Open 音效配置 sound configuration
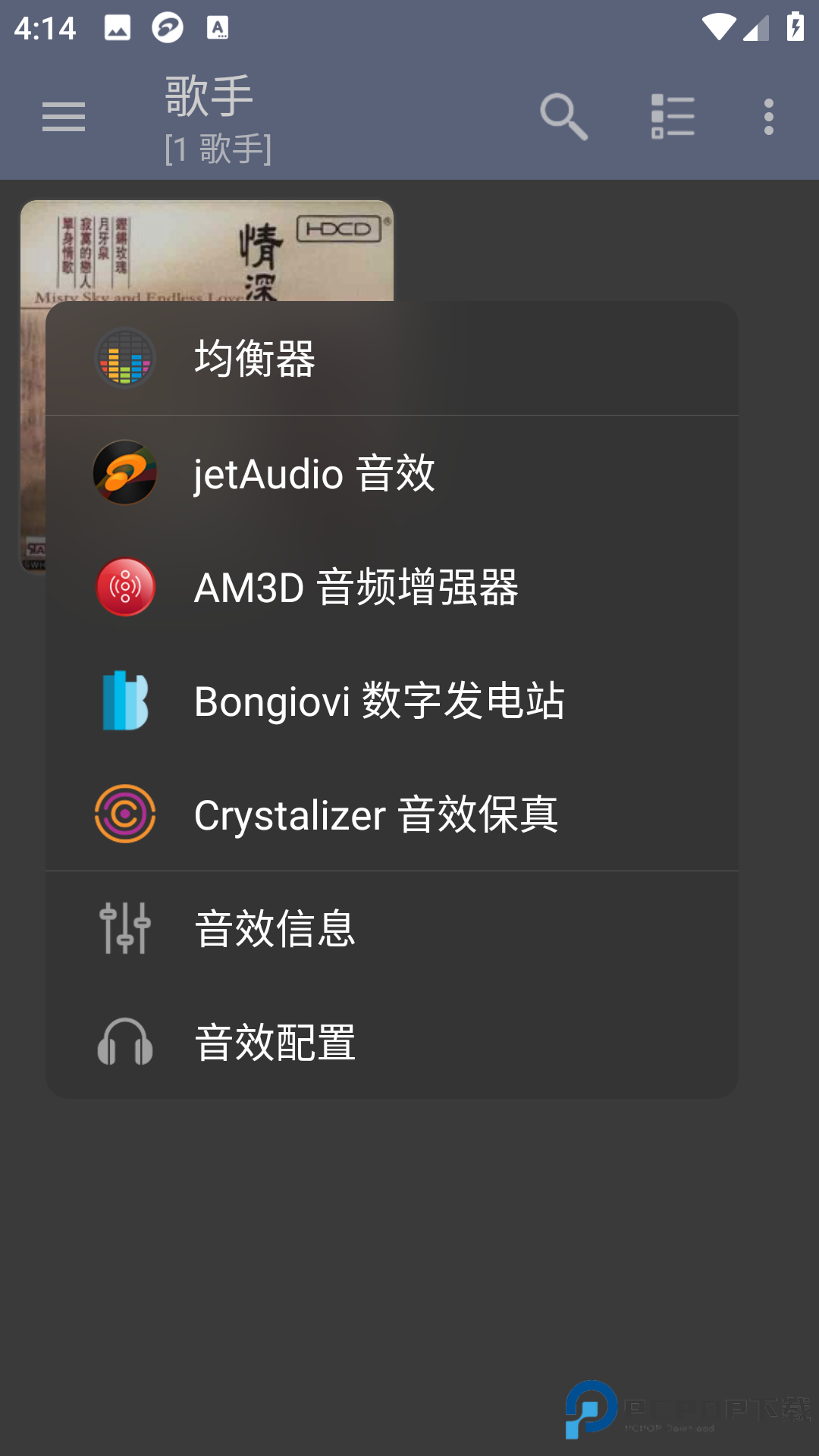 (275, 1042)
